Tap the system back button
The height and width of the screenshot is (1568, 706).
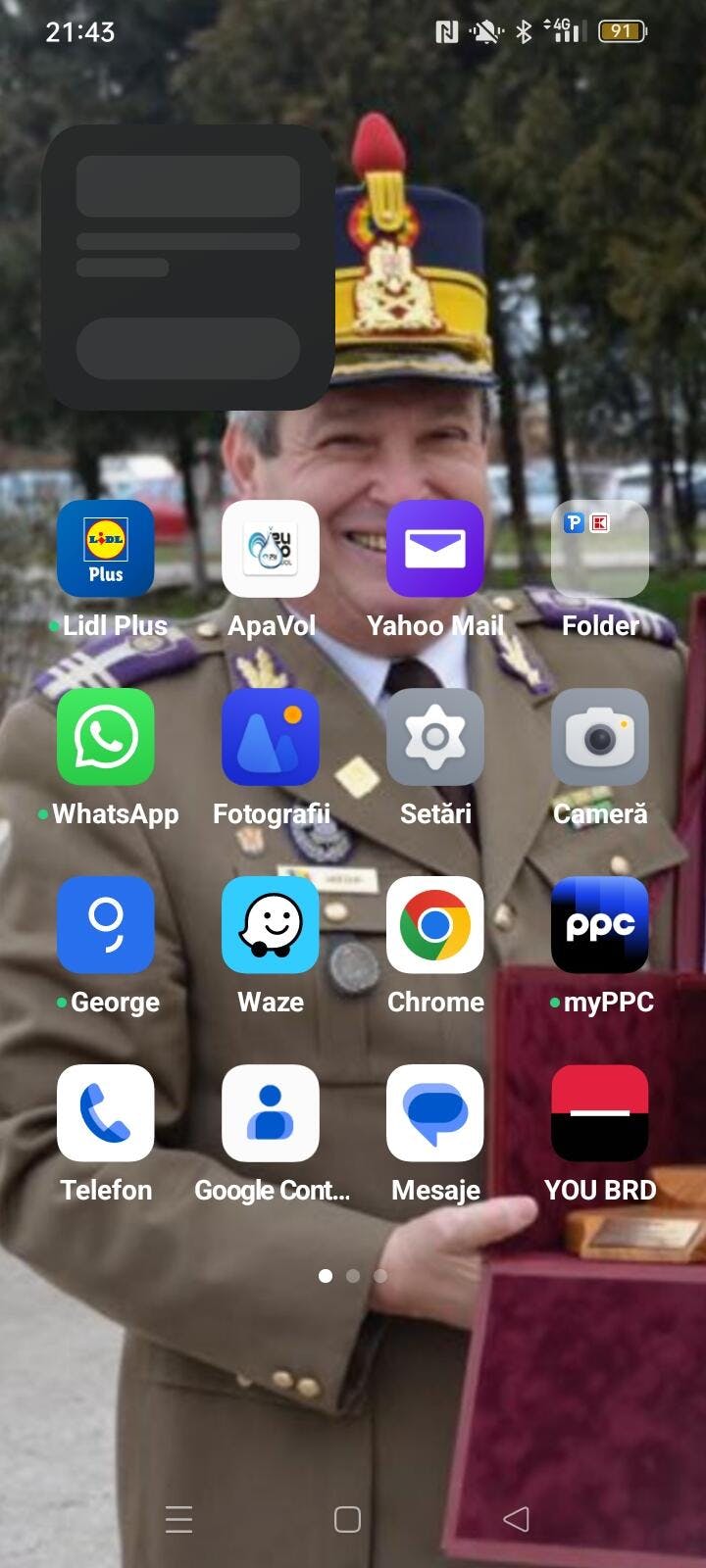pos(516,1519)
